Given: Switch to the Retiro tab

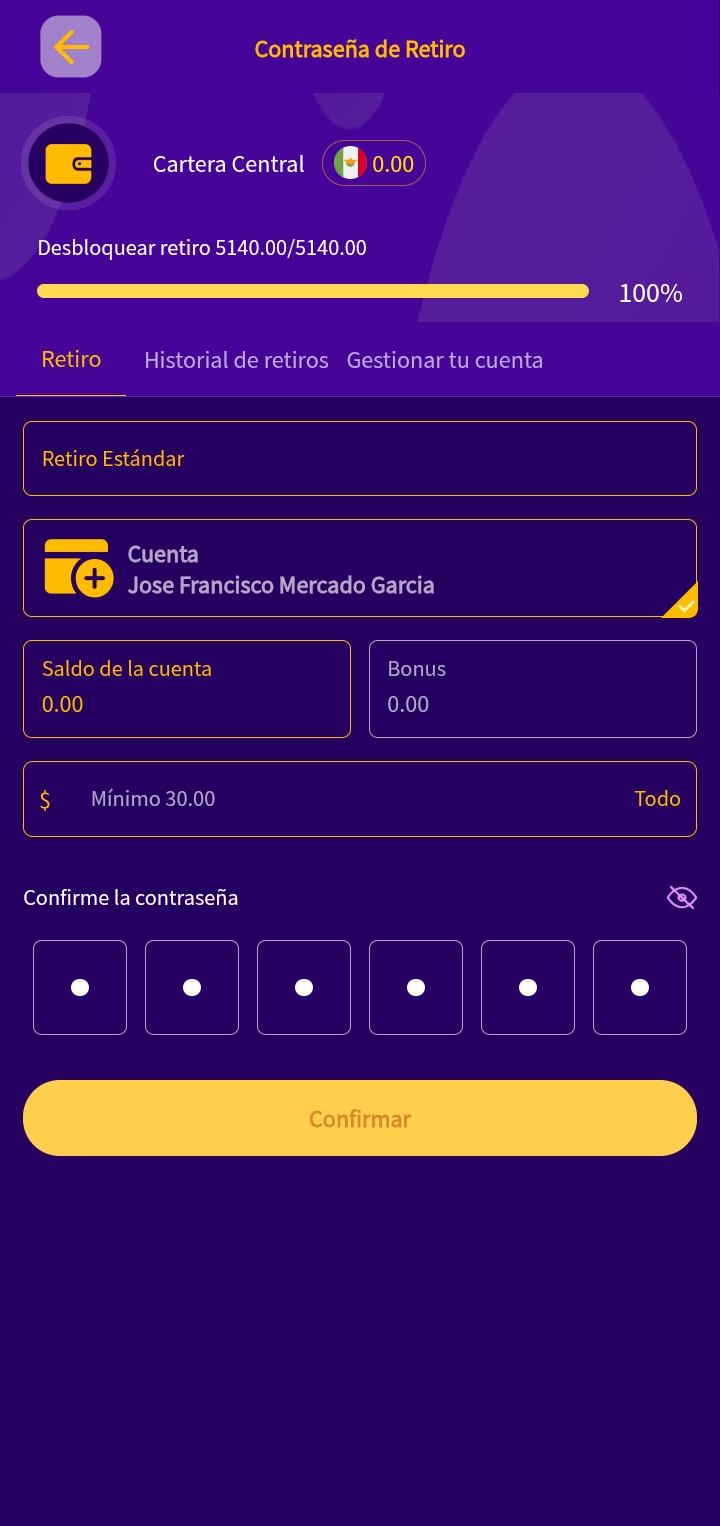Looking at the screenshot, I should tap(71, 360).
